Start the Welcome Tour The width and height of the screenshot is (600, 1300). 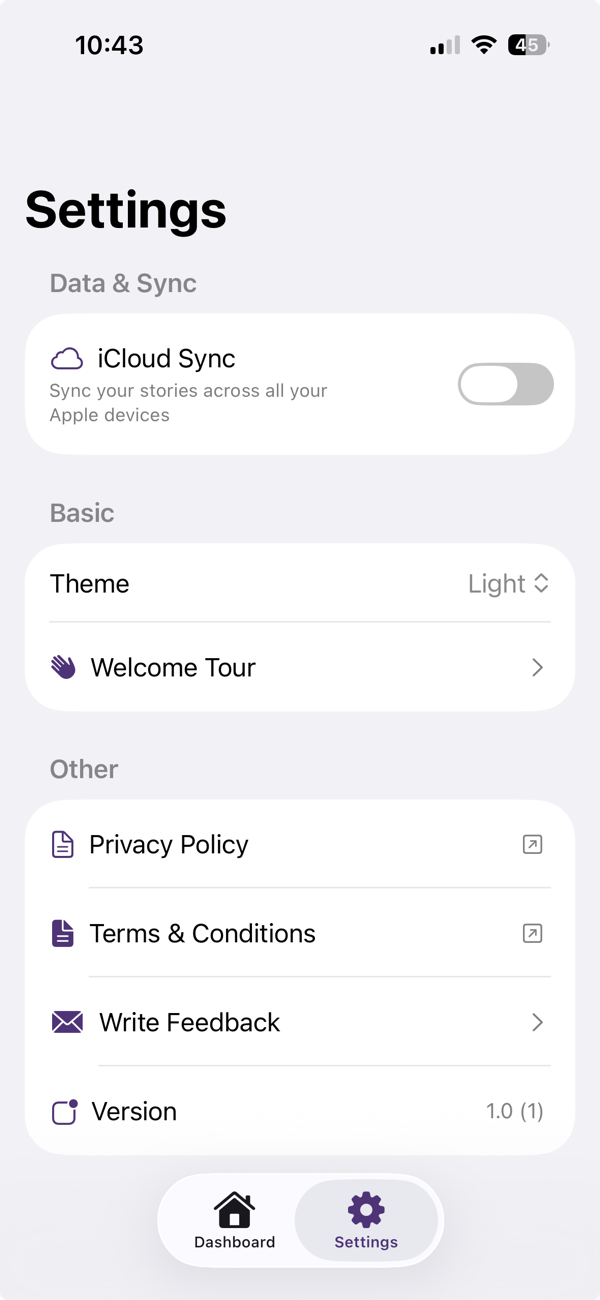pyautogui.click(x=300, y=668)
